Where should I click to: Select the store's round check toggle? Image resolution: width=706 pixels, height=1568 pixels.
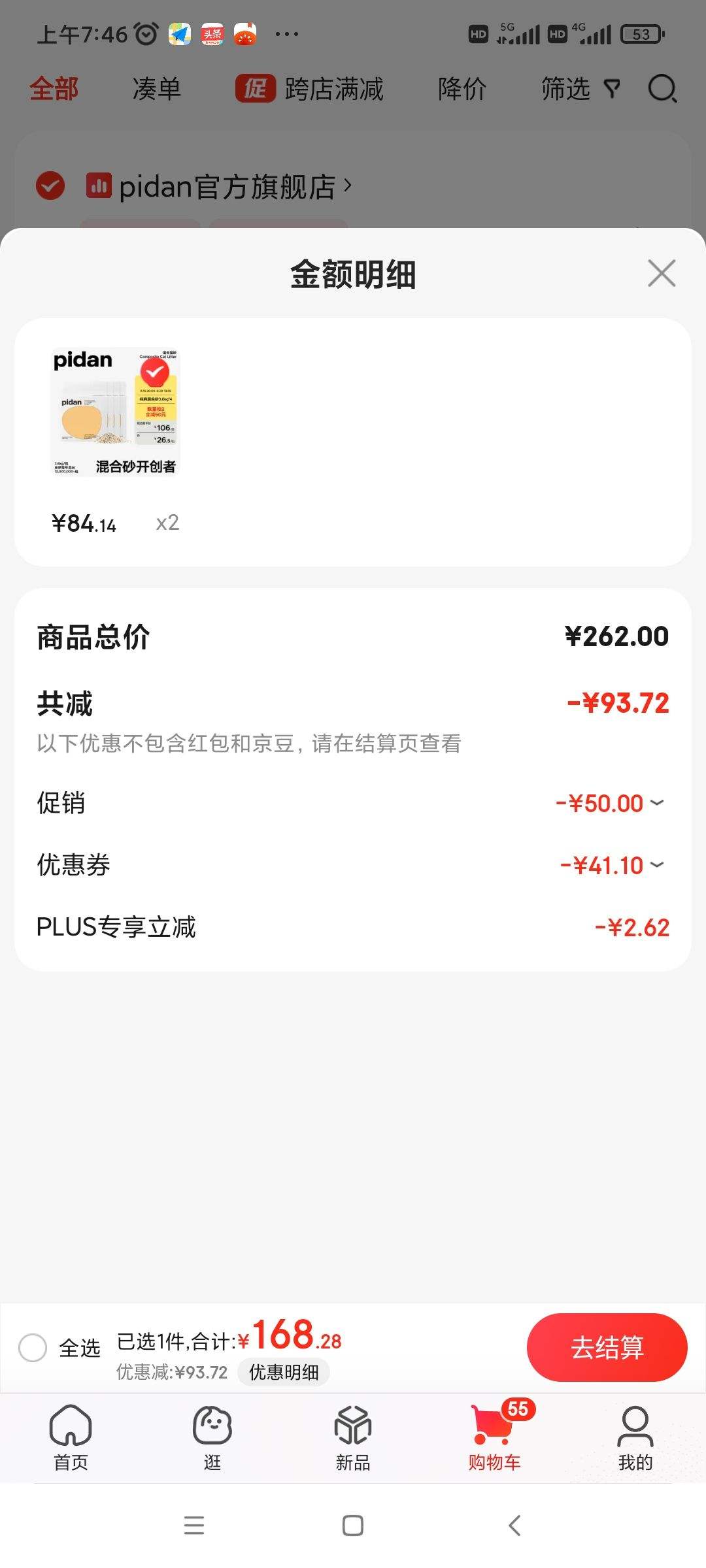click(x=49, y=186)
